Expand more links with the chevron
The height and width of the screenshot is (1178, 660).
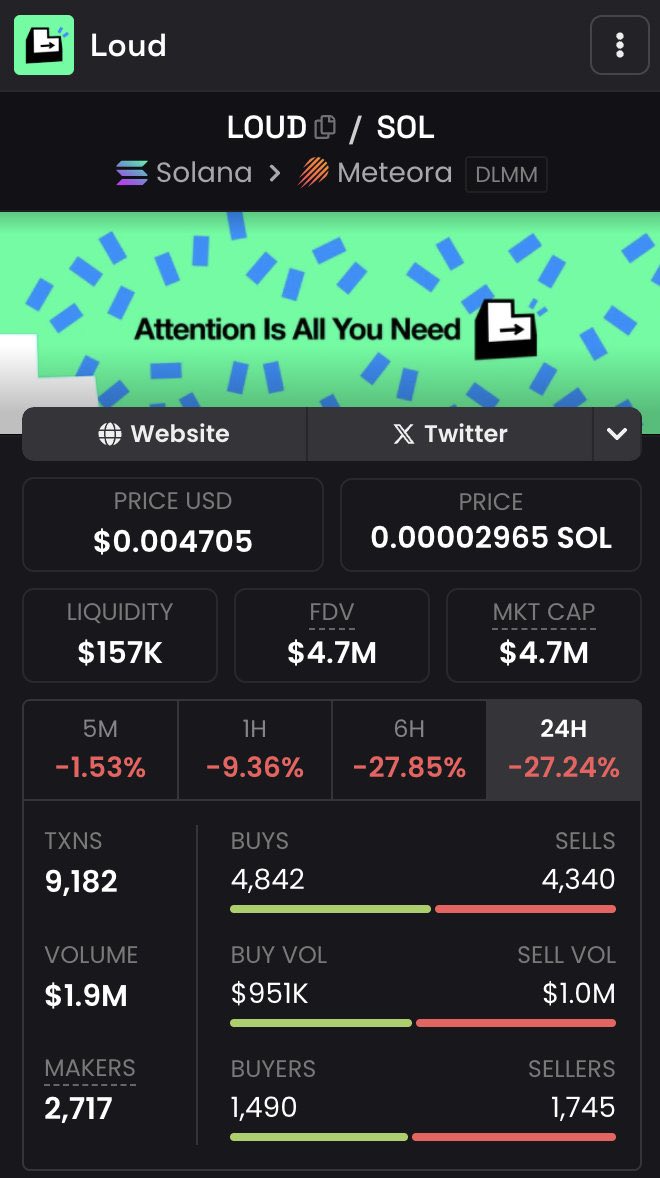[617, 433]
